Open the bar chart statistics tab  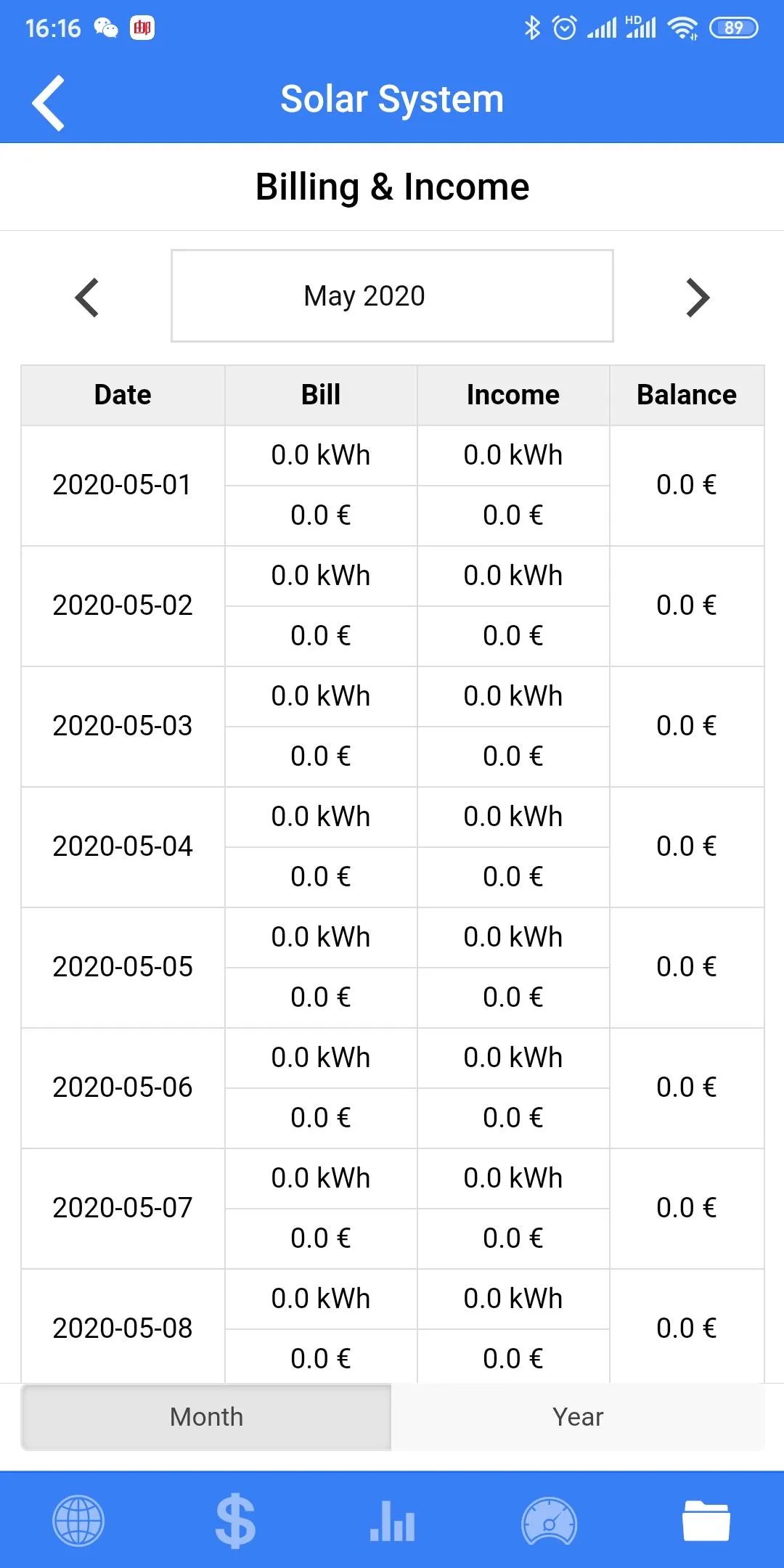pyautogui.click(x=392, y=1521)
